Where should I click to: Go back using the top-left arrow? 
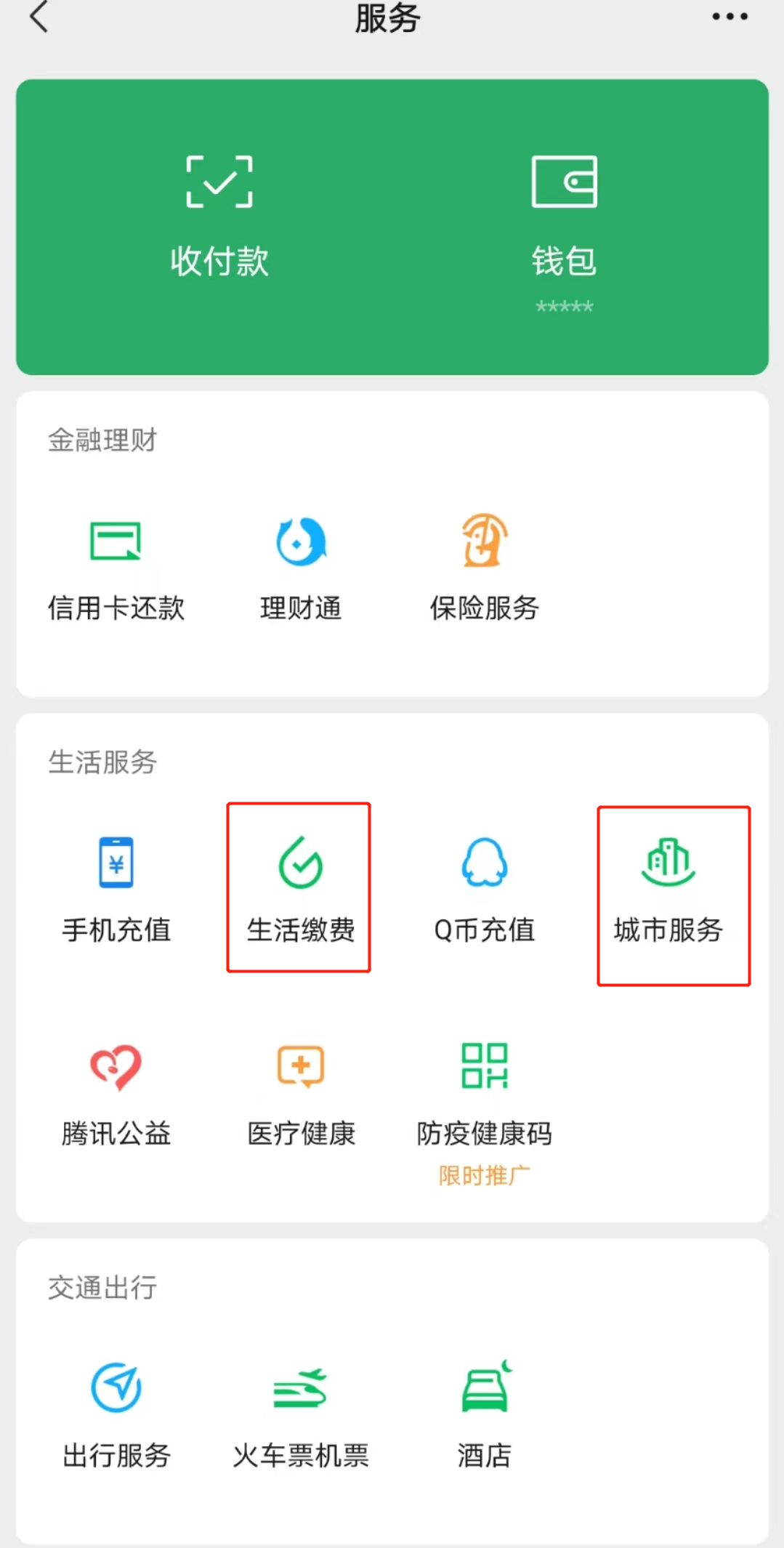coord(39,17)
